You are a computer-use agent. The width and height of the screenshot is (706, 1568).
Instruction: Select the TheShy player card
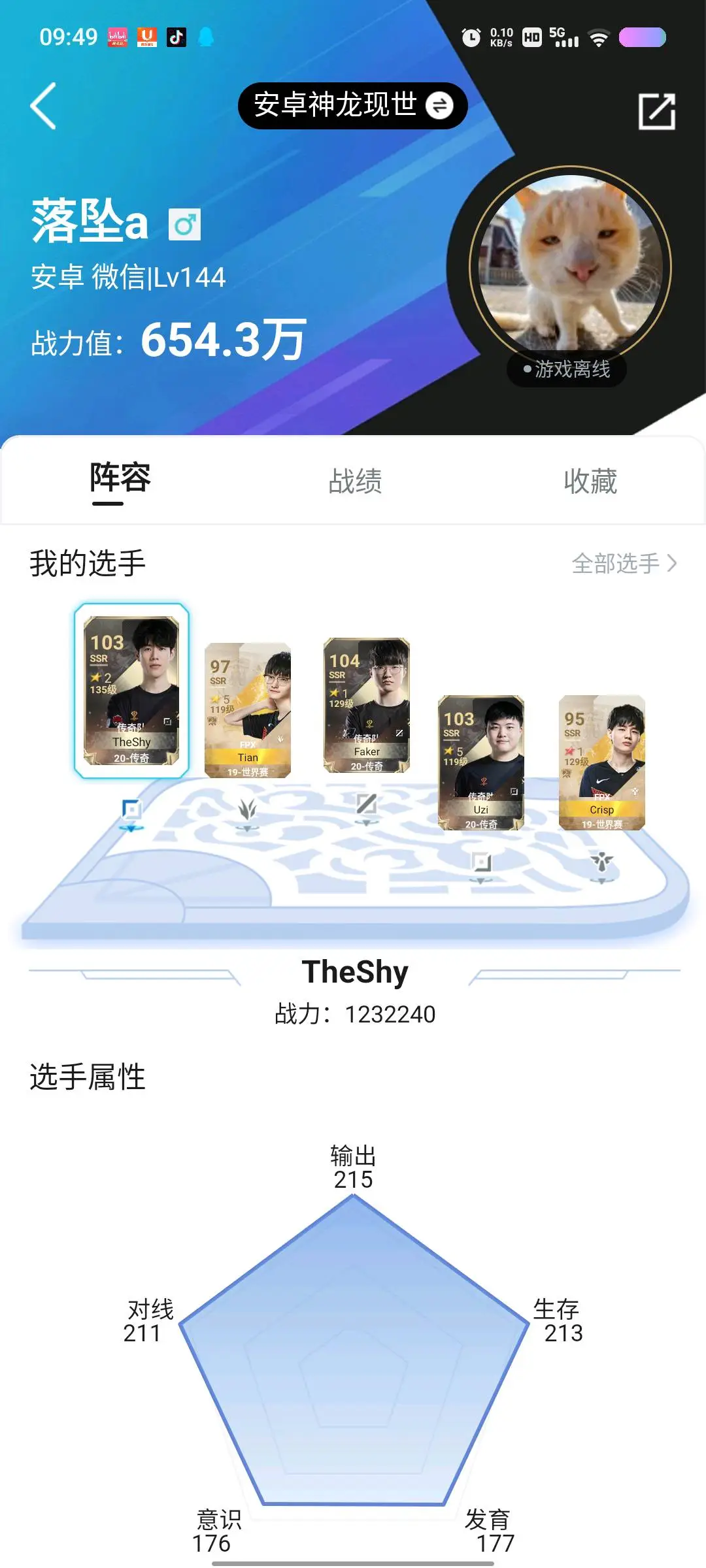click(131, 691)
